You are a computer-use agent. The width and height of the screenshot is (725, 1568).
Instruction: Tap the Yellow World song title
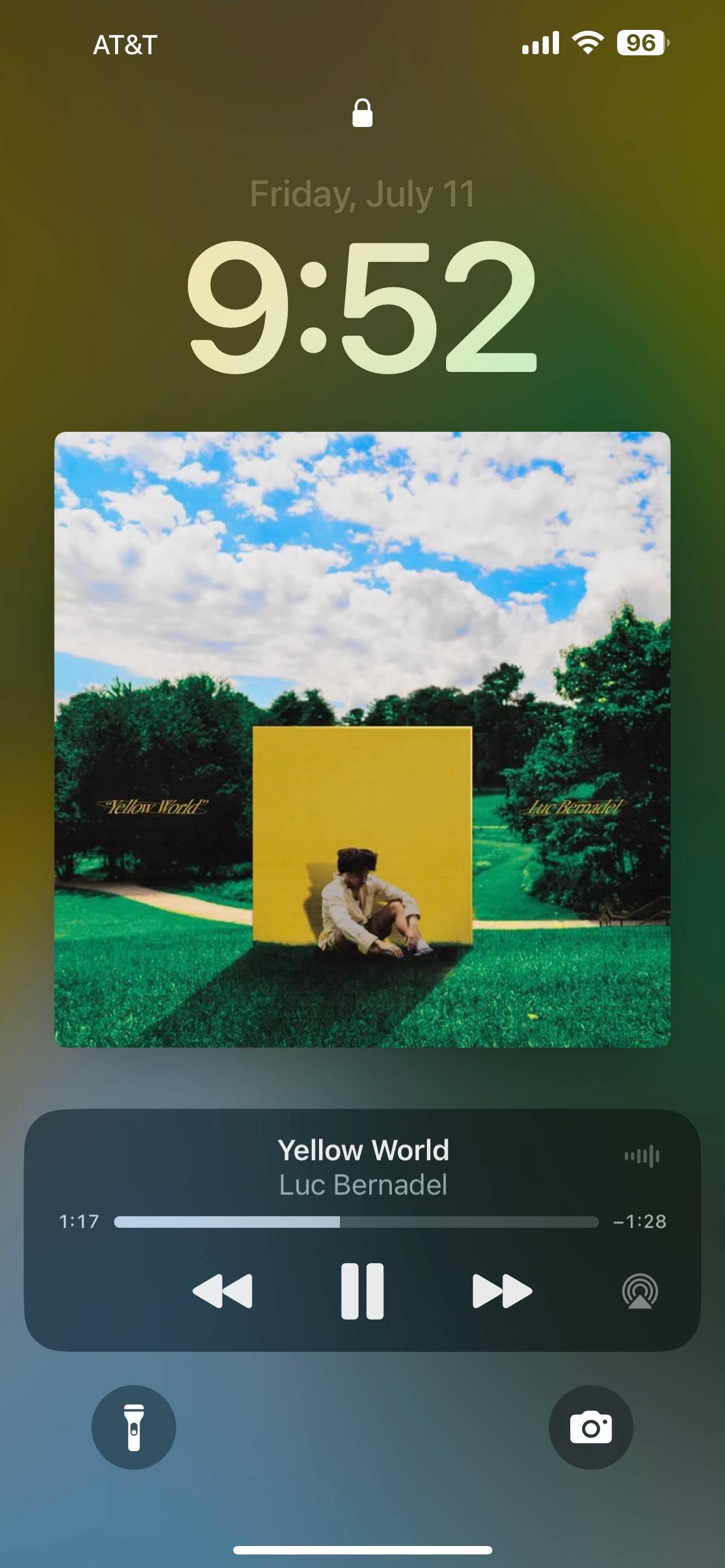(x=364, y=1150)
